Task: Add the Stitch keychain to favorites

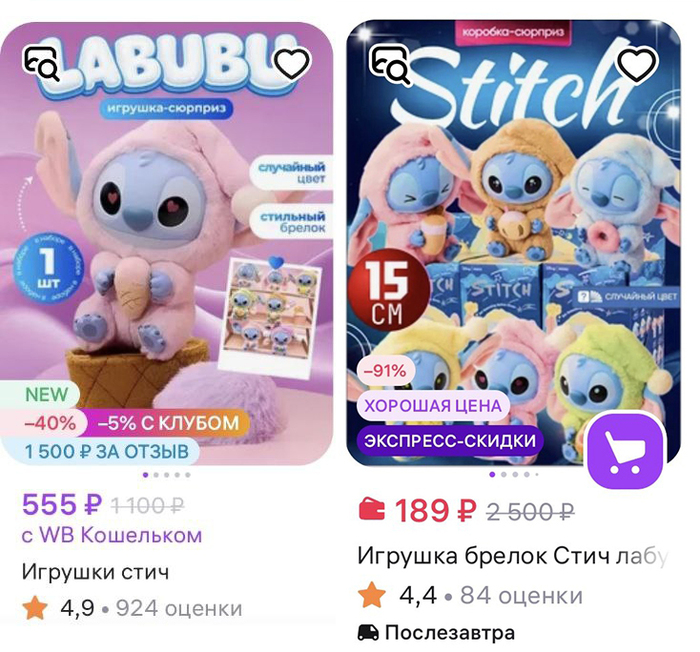Action: click(636, 64)
